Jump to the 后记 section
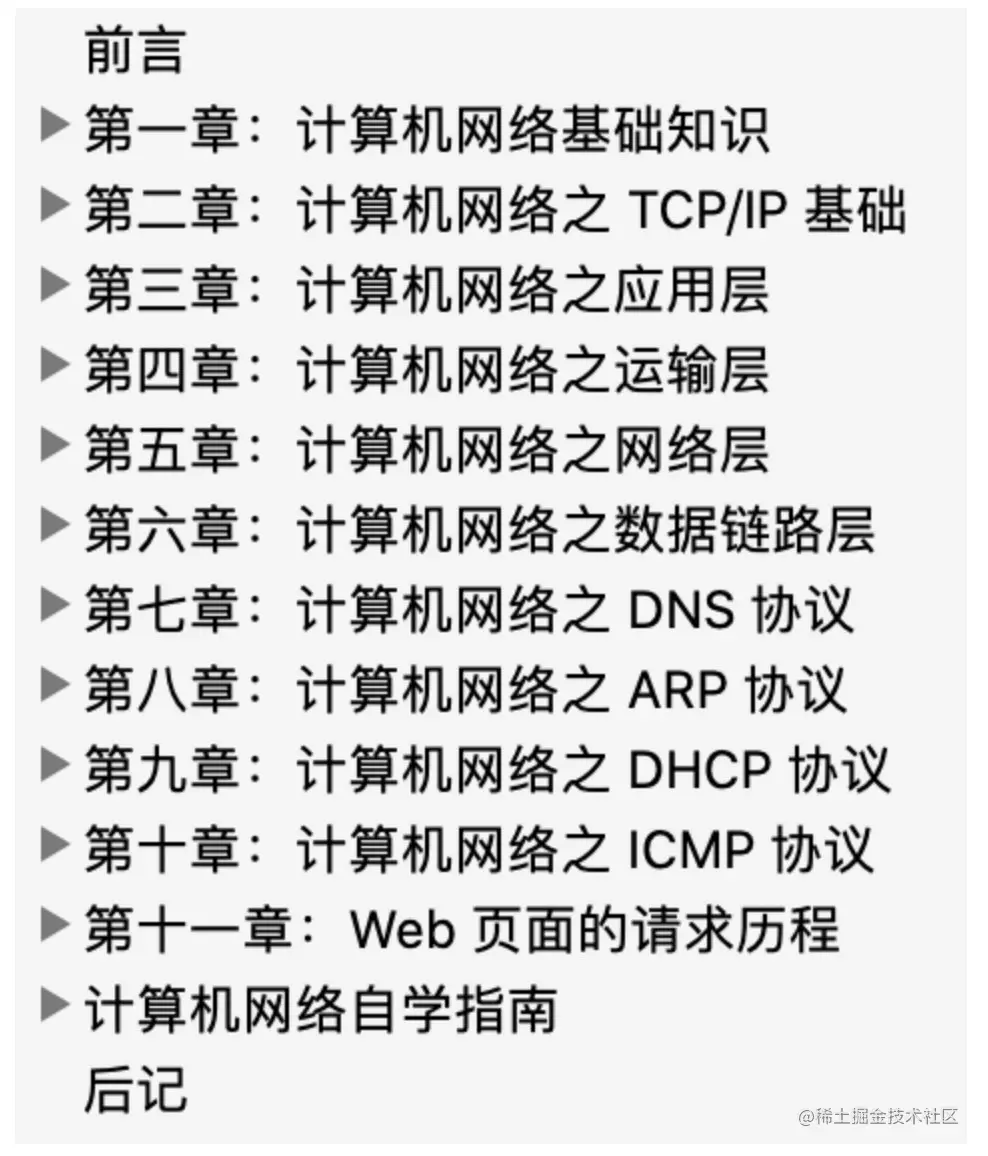 pos(135,1089)
